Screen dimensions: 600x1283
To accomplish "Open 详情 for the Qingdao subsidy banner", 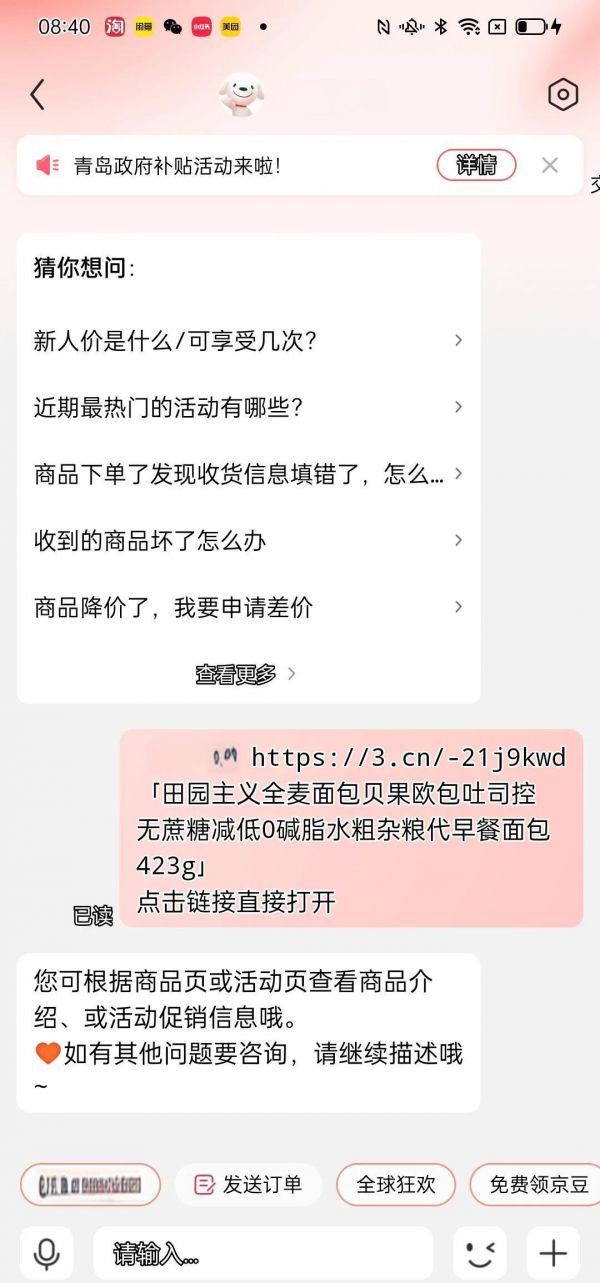I will (x=476, y=165).
